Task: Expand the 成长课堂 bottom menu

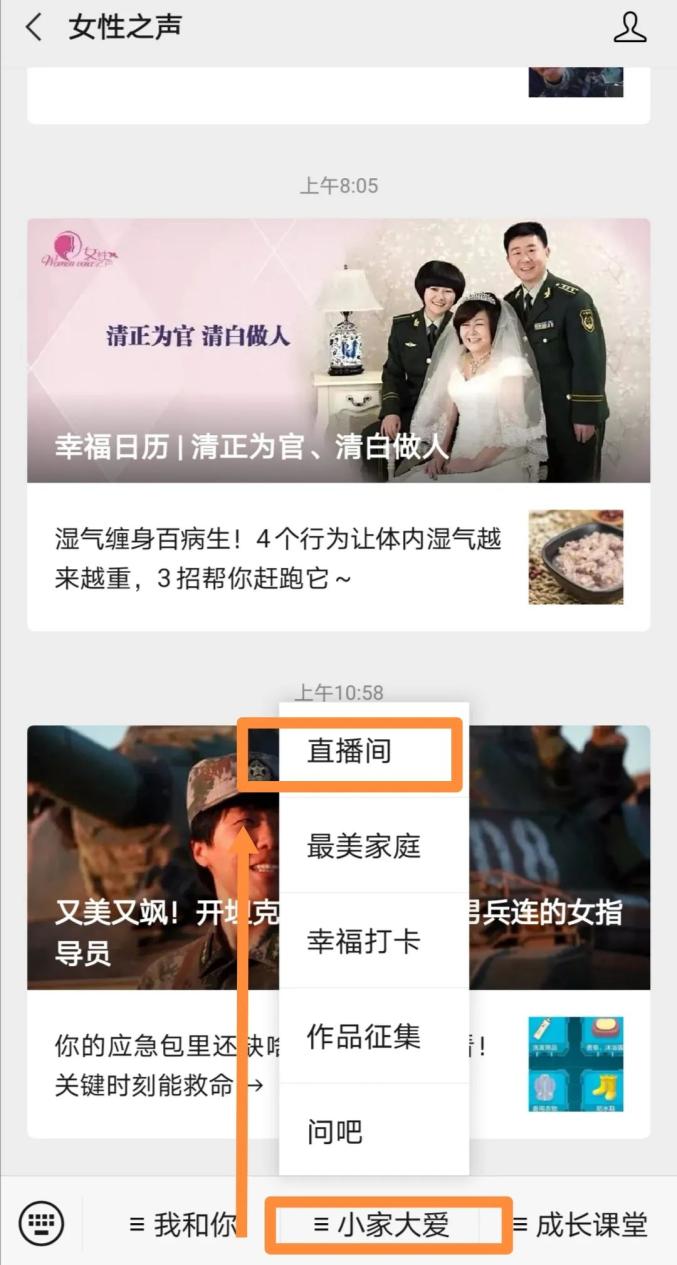Action: pos(580,1225)
